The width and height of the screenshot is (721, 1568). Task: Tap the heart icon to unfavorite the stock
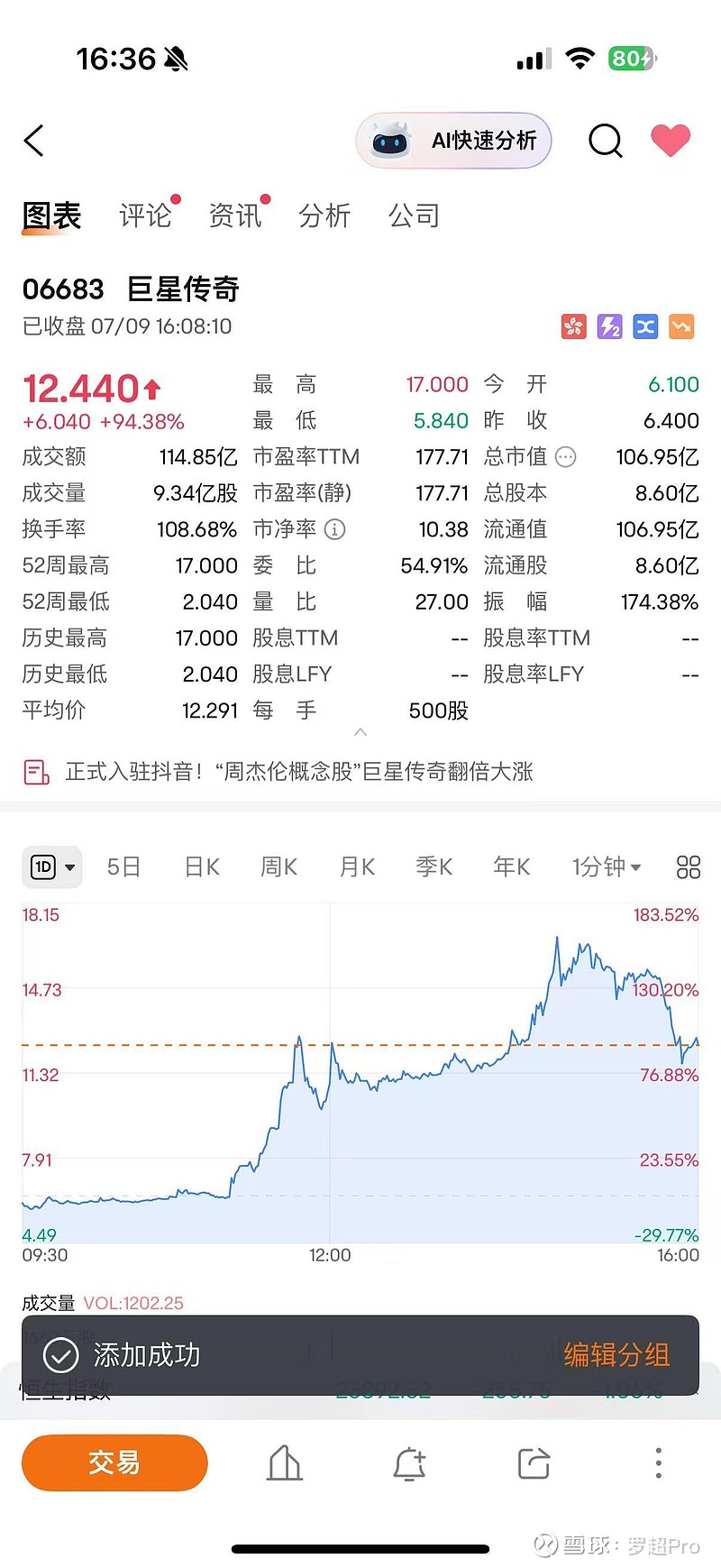tap(670, 140)
